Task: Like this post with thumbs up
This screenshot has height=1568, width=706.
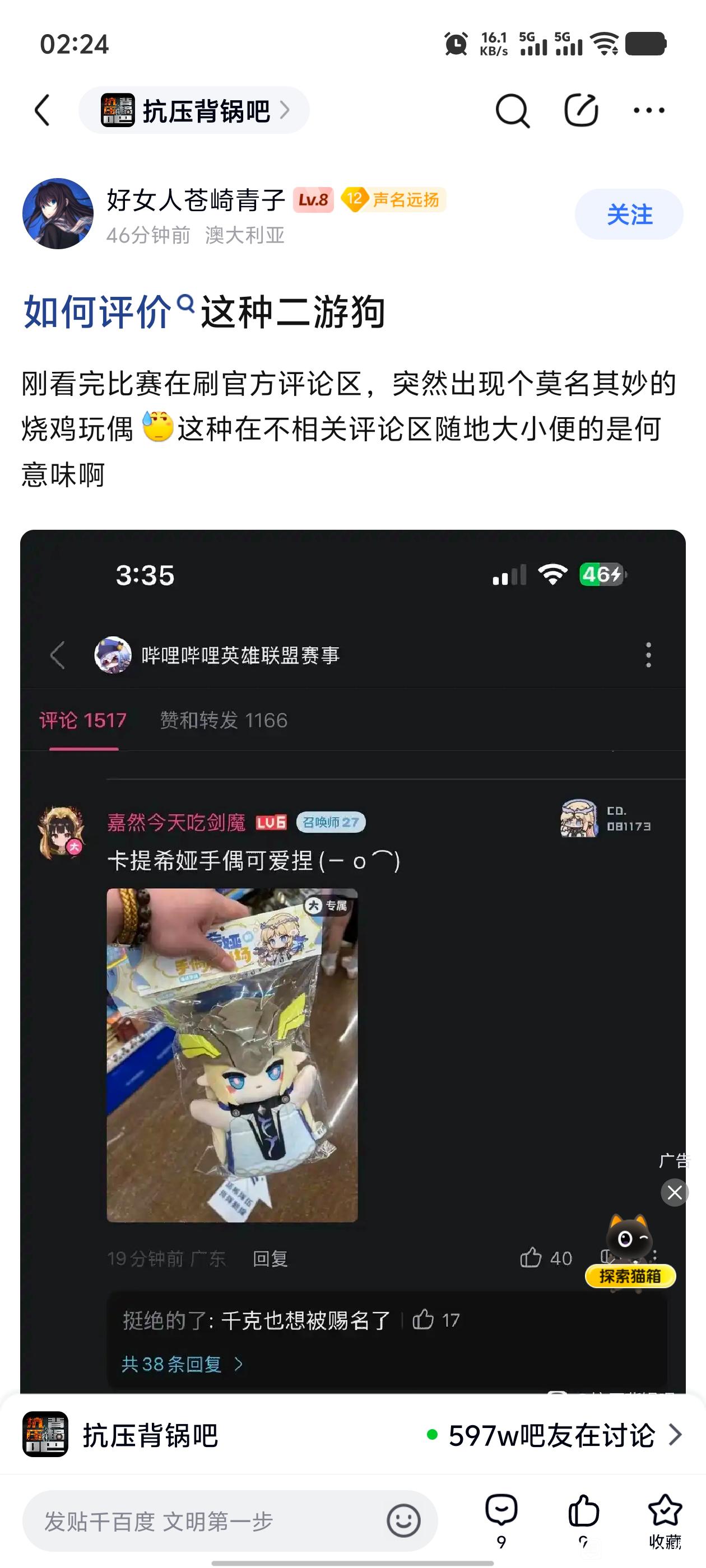Action: pyautogui.click(x=583, y=1520)
